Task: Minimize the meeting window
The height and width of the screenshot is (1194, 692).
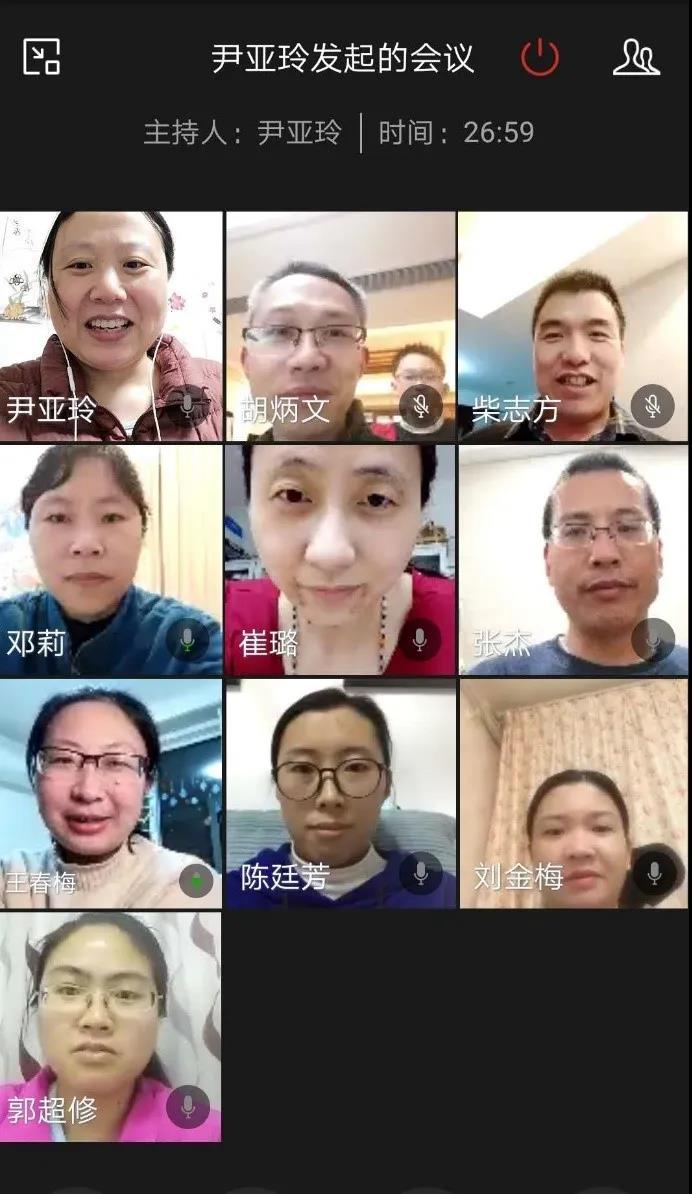Action: pos(41,57)
